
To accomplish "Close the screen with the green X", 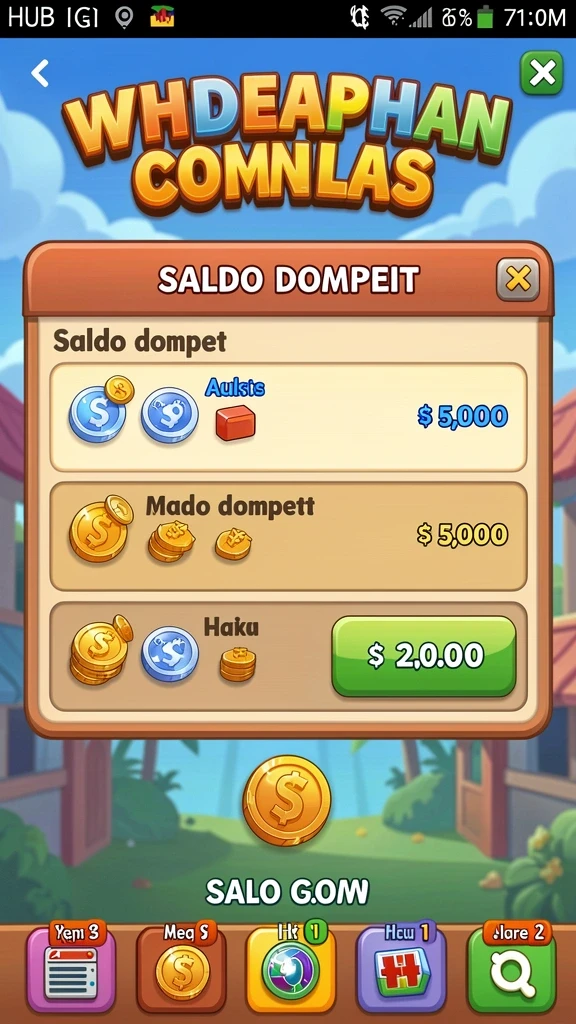I will 541,73.
